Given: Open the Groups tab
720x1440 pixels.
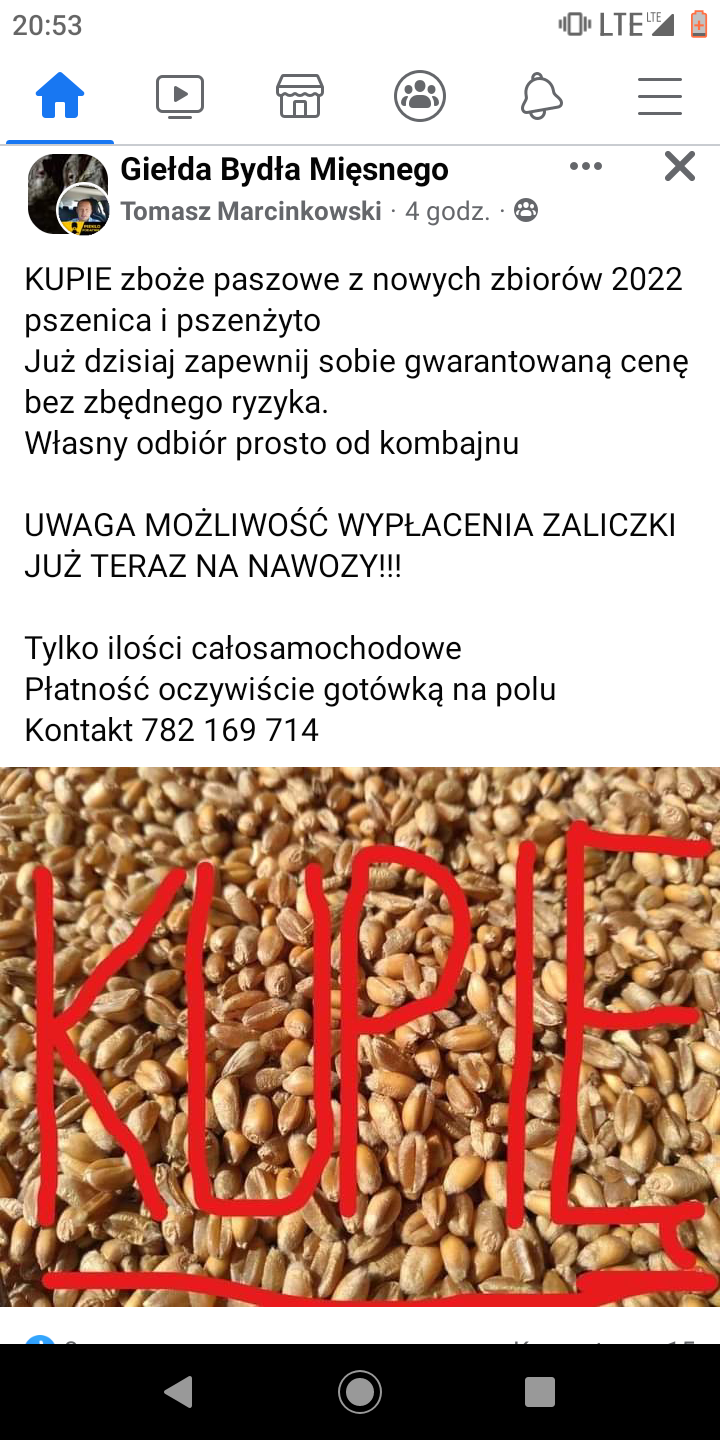Looking at the screenshot, I should click(x=420, y=97).
